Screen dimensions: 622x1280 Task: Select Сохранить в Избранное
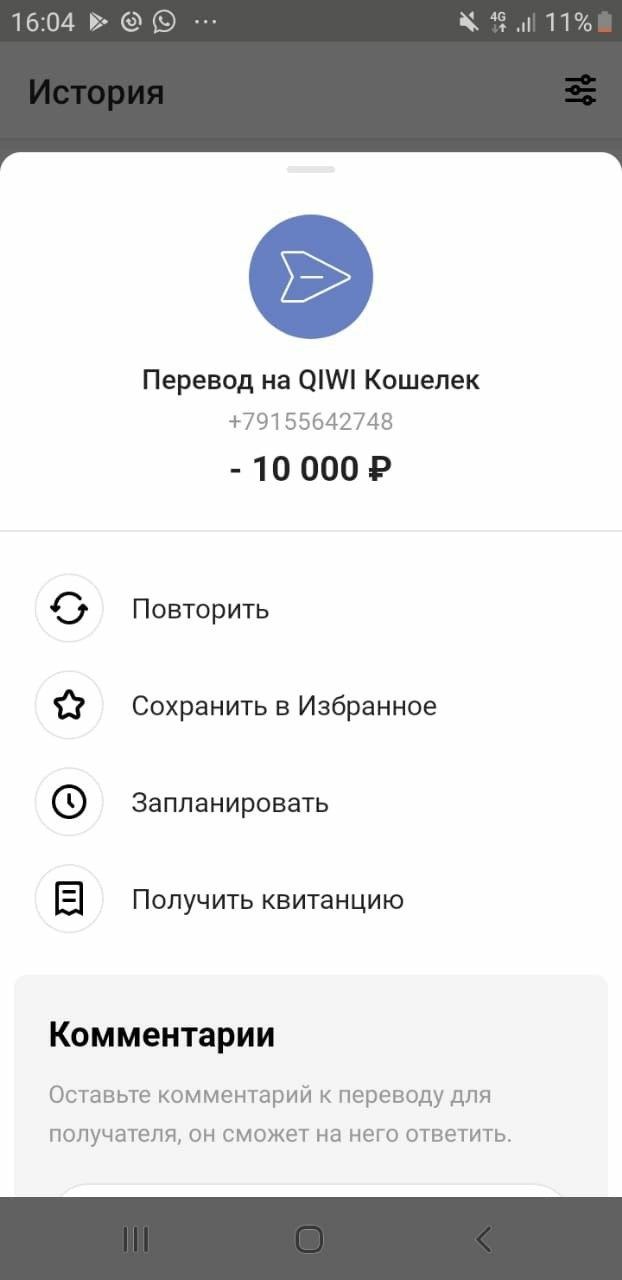[283, 706]
